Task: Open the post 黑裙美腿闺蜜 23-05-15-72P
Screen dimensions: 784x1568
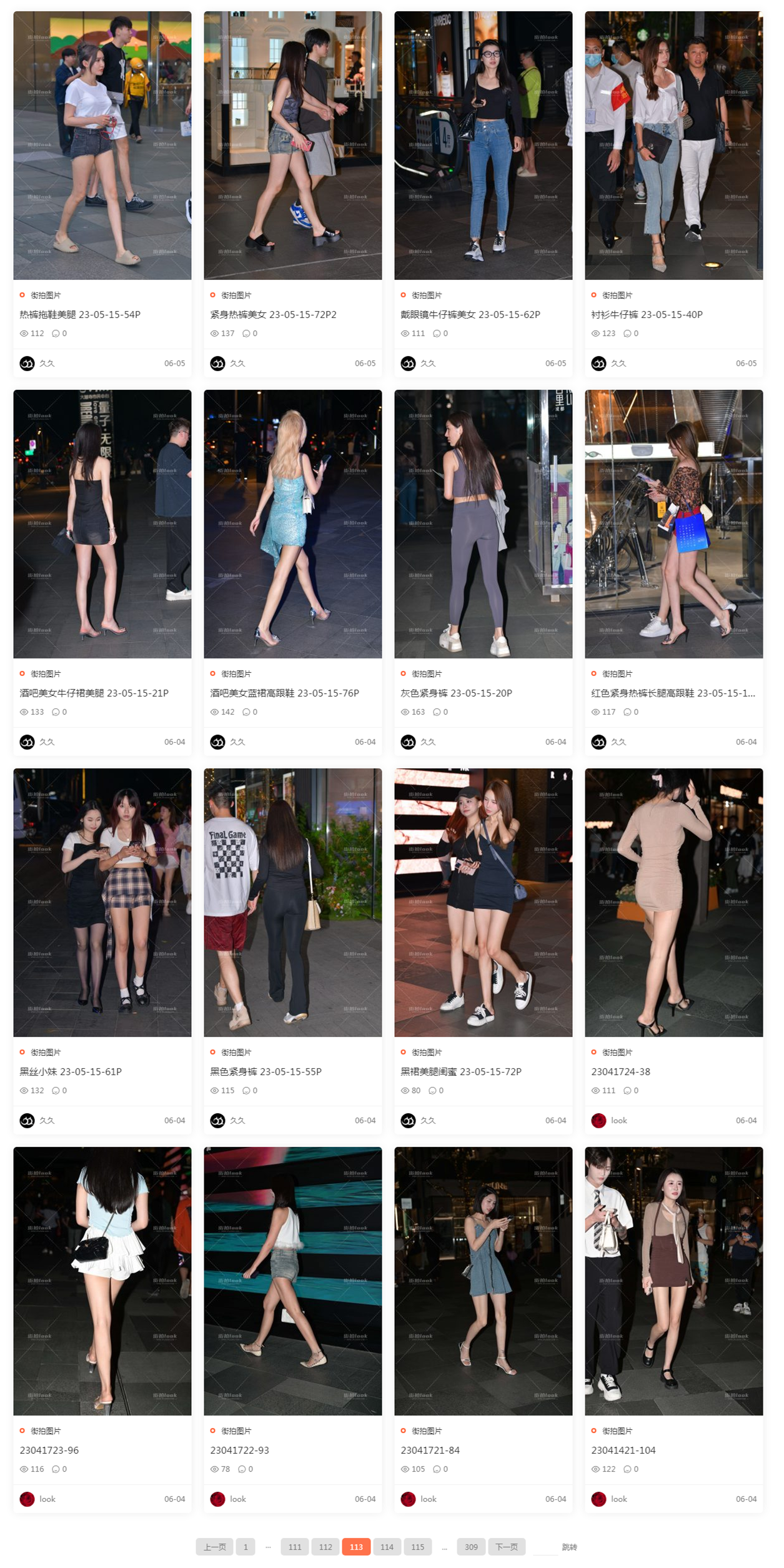Action: (x=460, y=1071)
